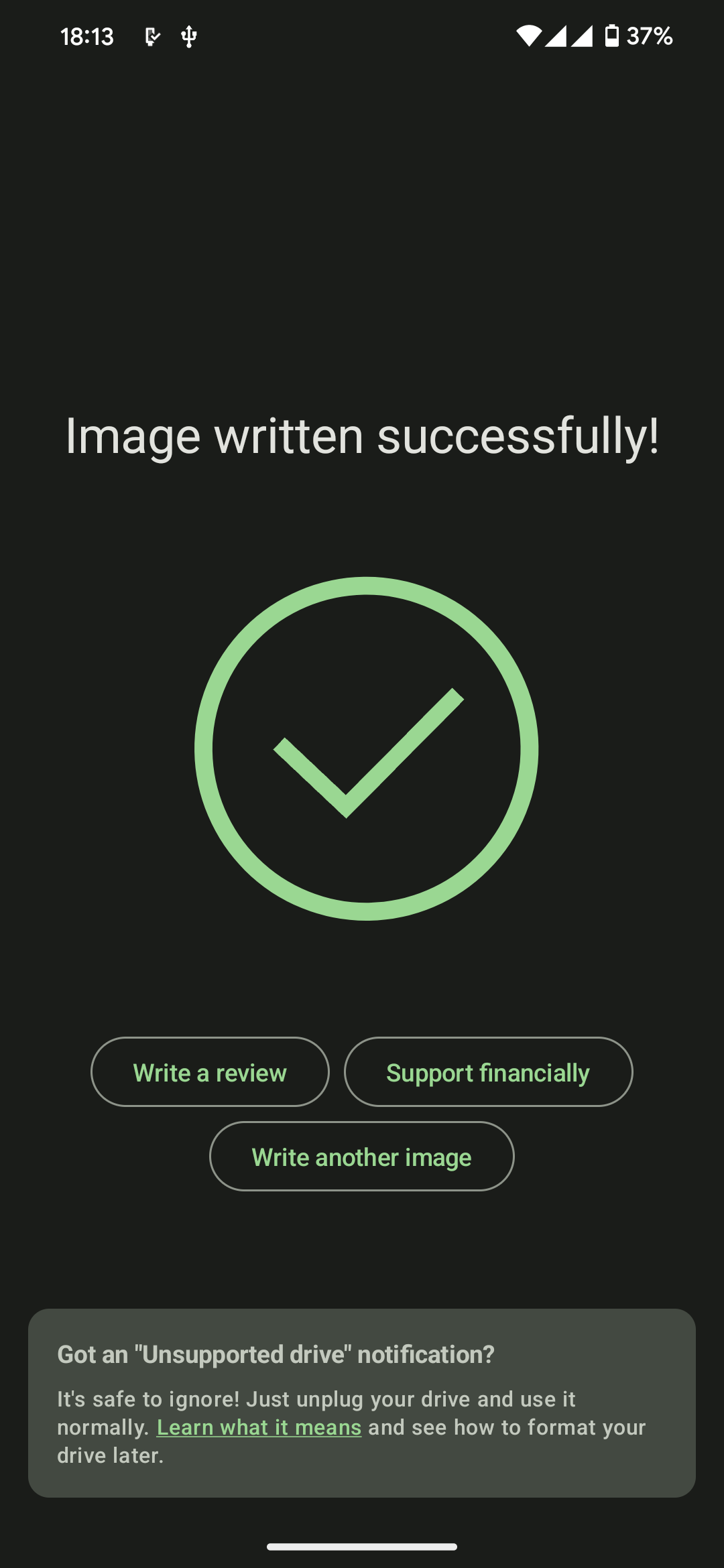Tap the Got an Unsupported drive notification title
The width and height of the screenshot is (724, 1568).
(x=276, y=1354)
